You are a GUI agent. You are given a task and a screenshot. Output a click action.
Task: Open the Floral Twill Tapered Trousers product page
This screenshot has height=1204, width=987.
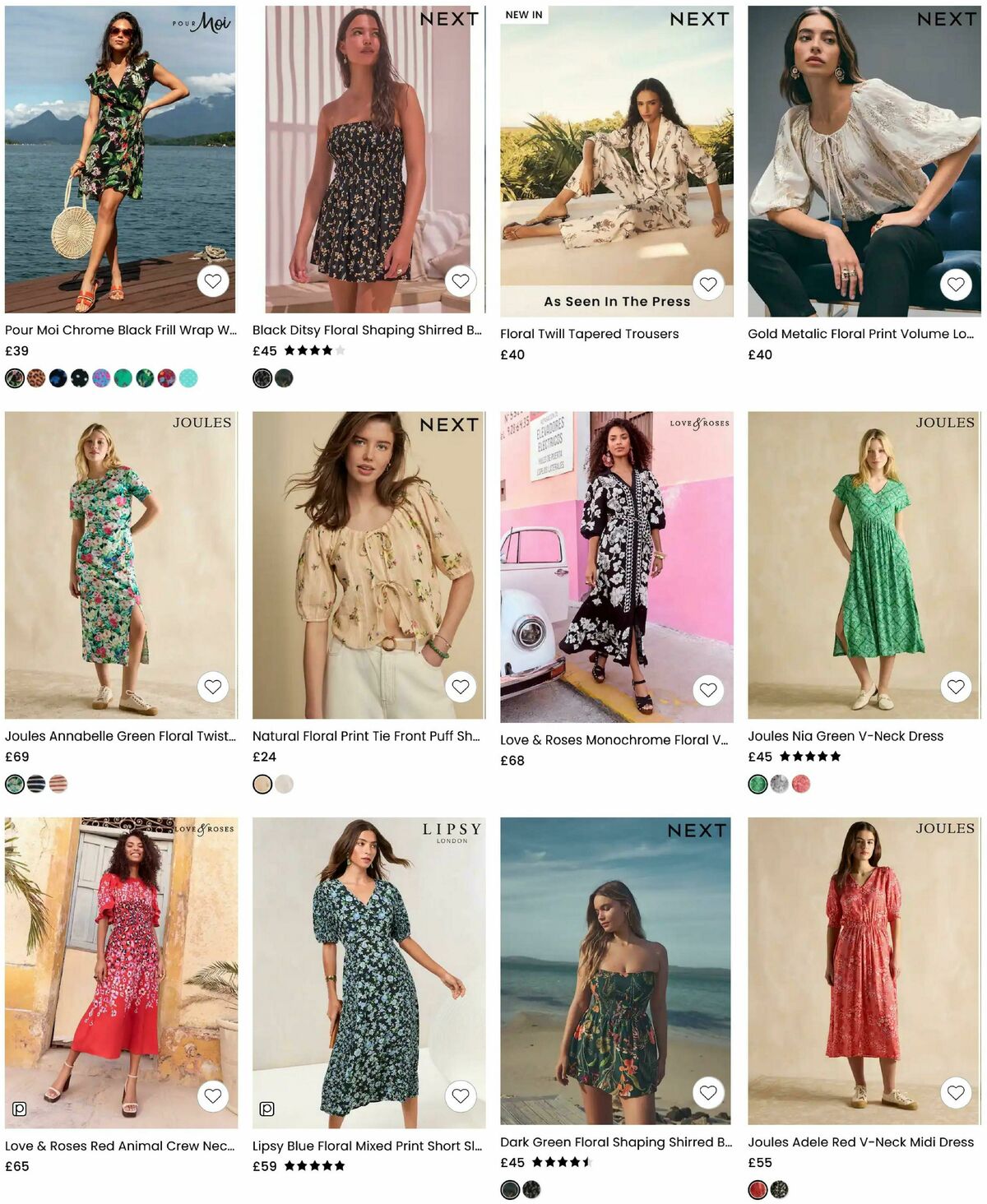590,334
